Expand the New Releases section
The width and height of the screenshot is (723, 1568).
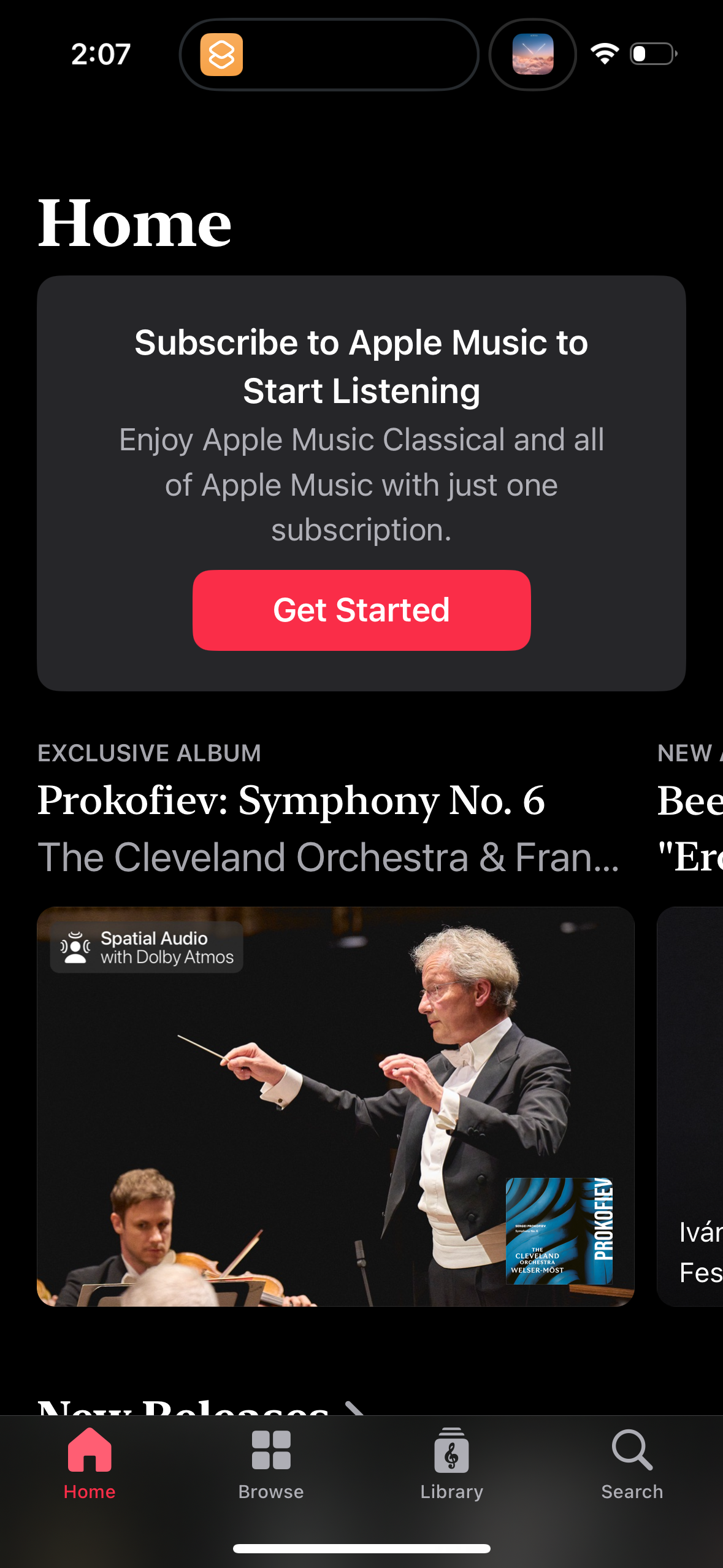coord(202,1411)
